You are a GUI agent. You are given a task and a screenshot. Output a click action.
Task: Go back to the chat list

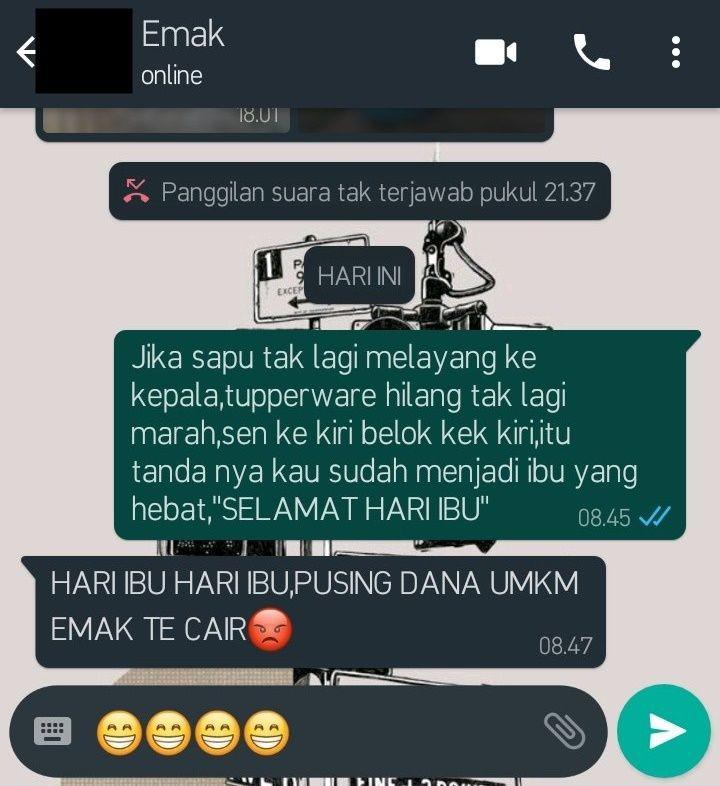tap(25, 52)
